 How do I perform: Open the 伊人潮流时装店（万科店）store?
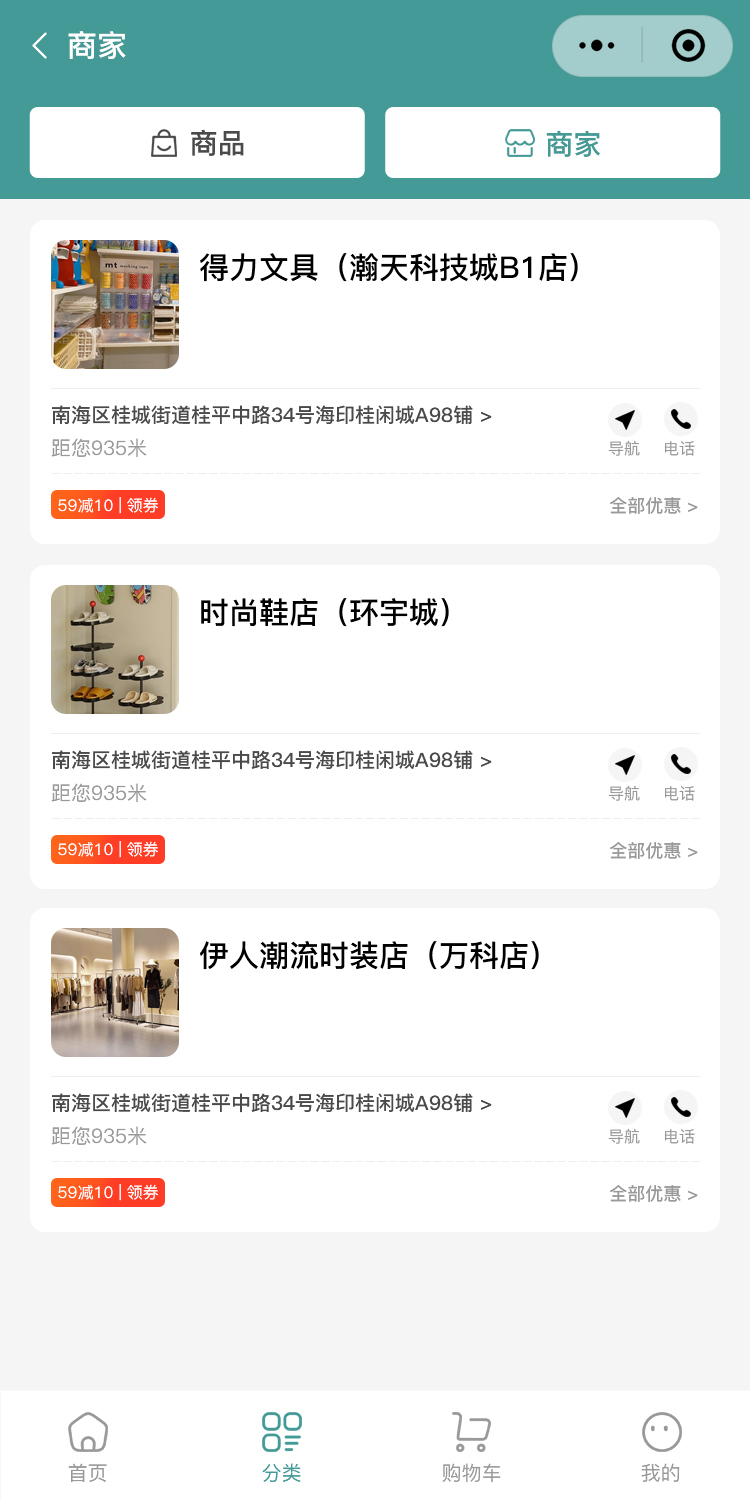pyautogui.click(x=370, y=956)
